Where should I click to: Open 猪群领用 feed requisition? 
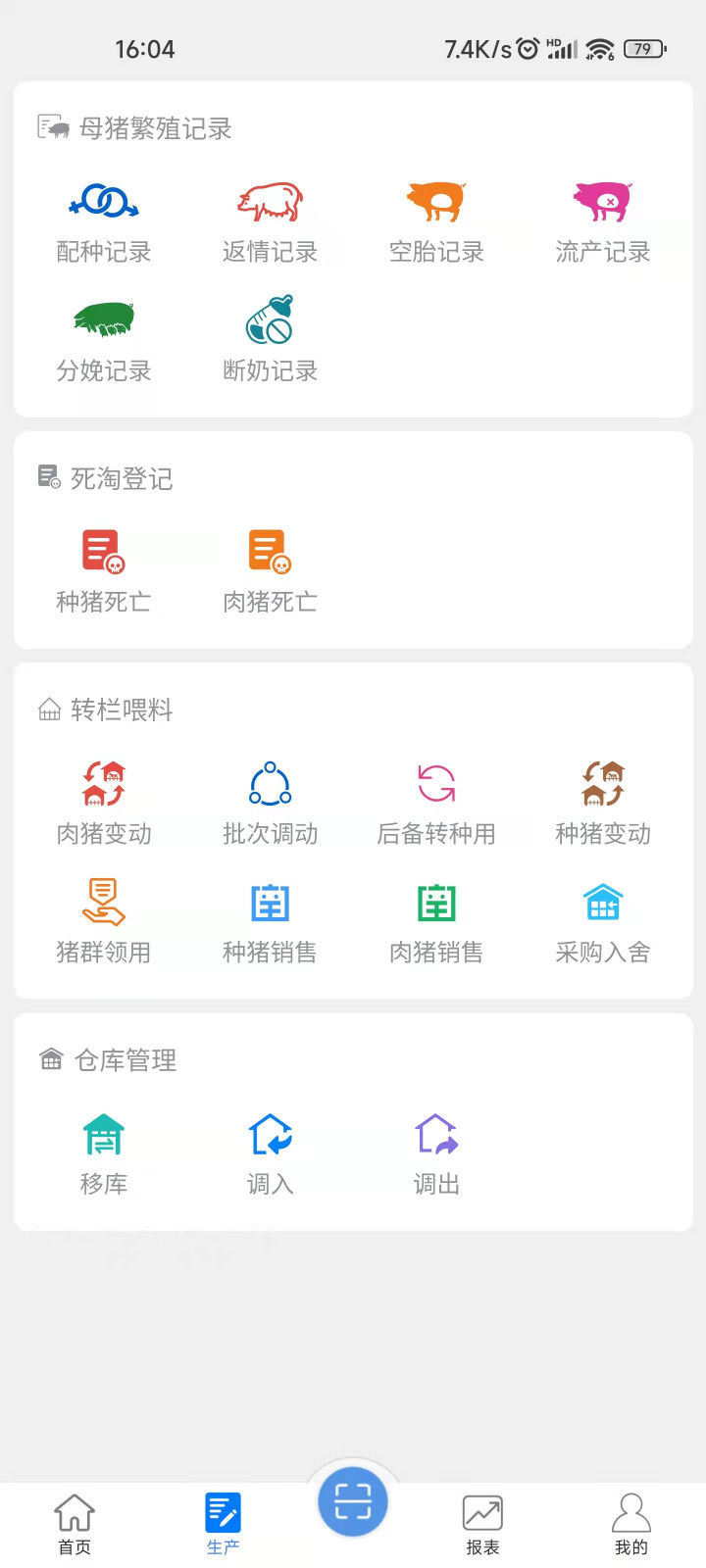104,921
